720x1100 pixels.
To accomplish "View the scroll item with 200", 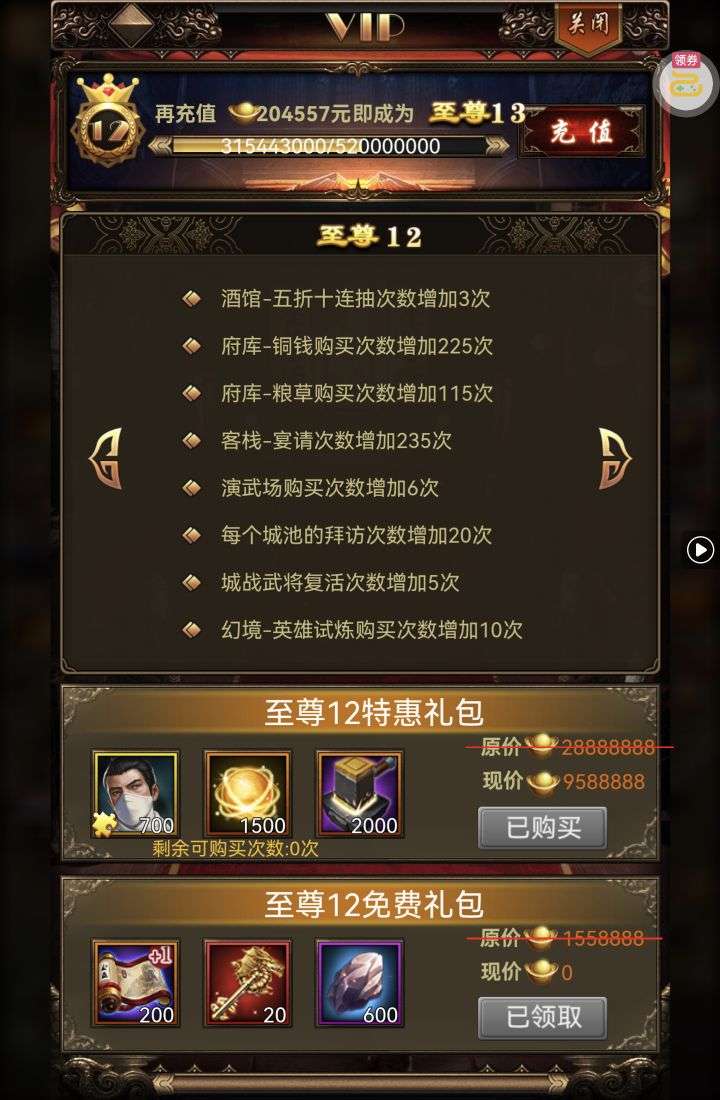I will pyautogui.click(x=136, y=983).
